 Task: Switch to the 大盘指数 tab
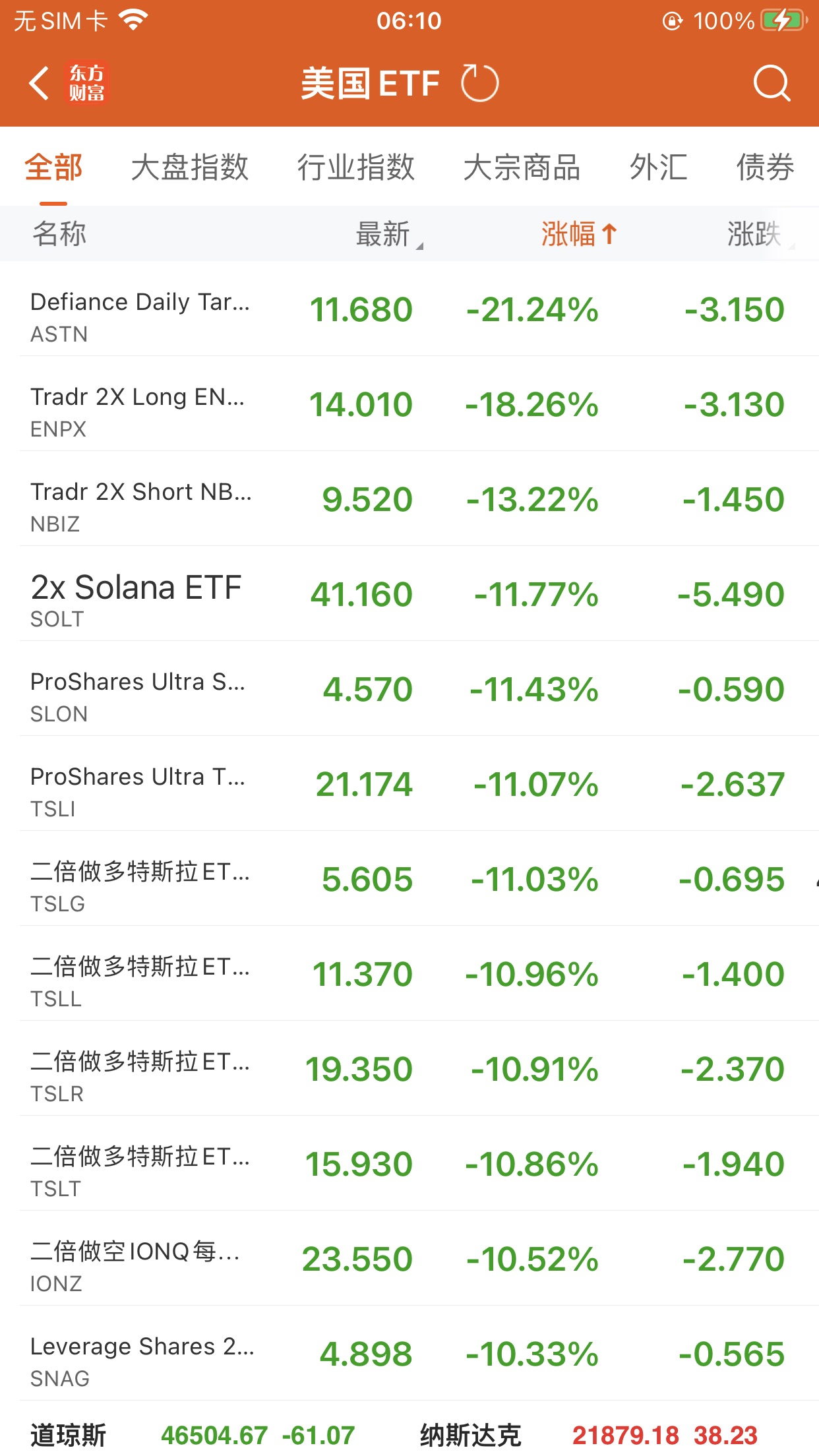(x=189, y=167)
